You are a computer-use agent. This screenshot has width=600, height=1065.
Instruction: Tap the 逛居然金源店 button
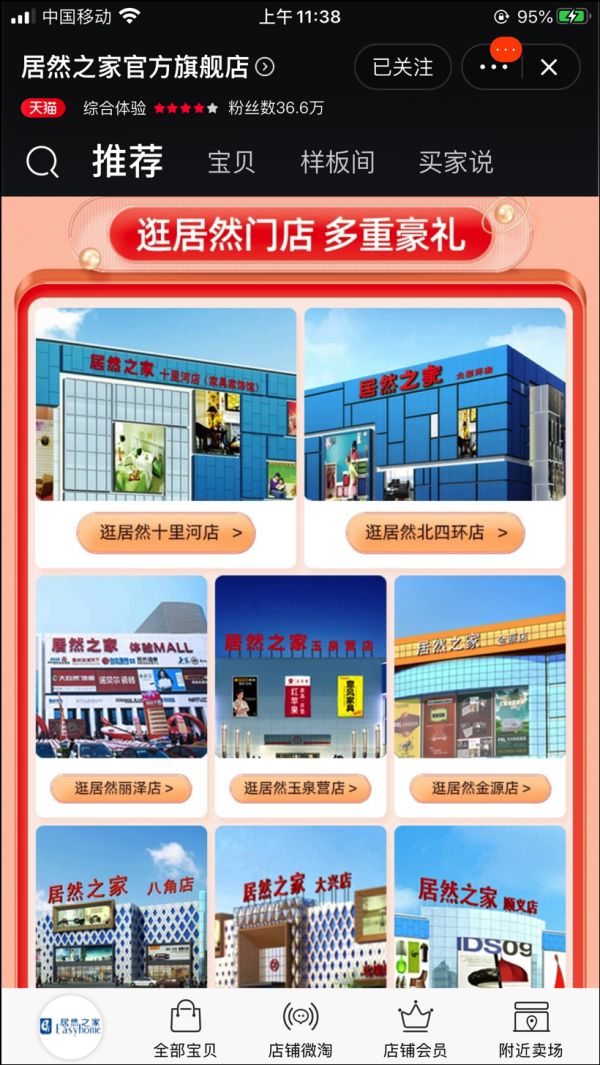click(480, 788)
